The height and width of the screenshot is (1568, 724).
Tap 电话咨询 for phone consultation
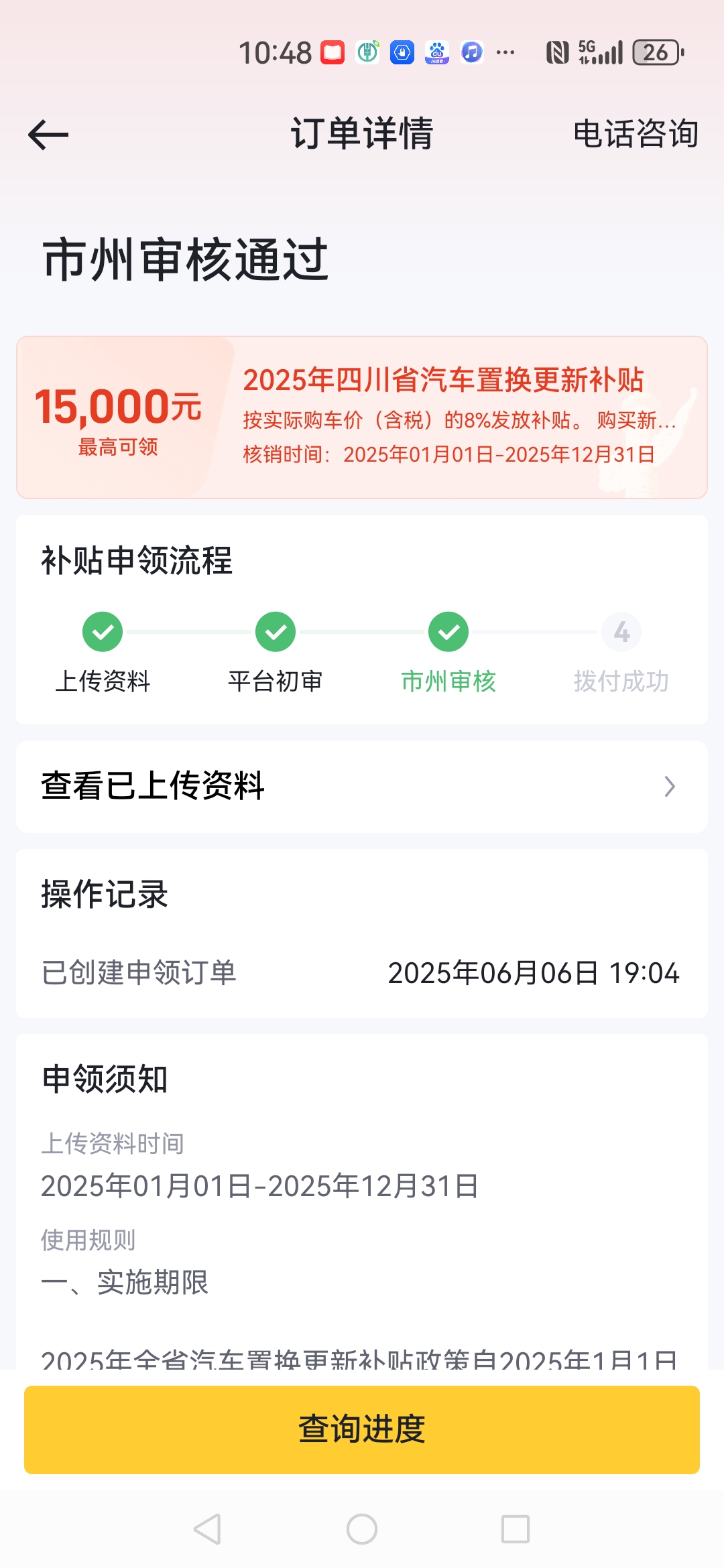coord(636,133)
